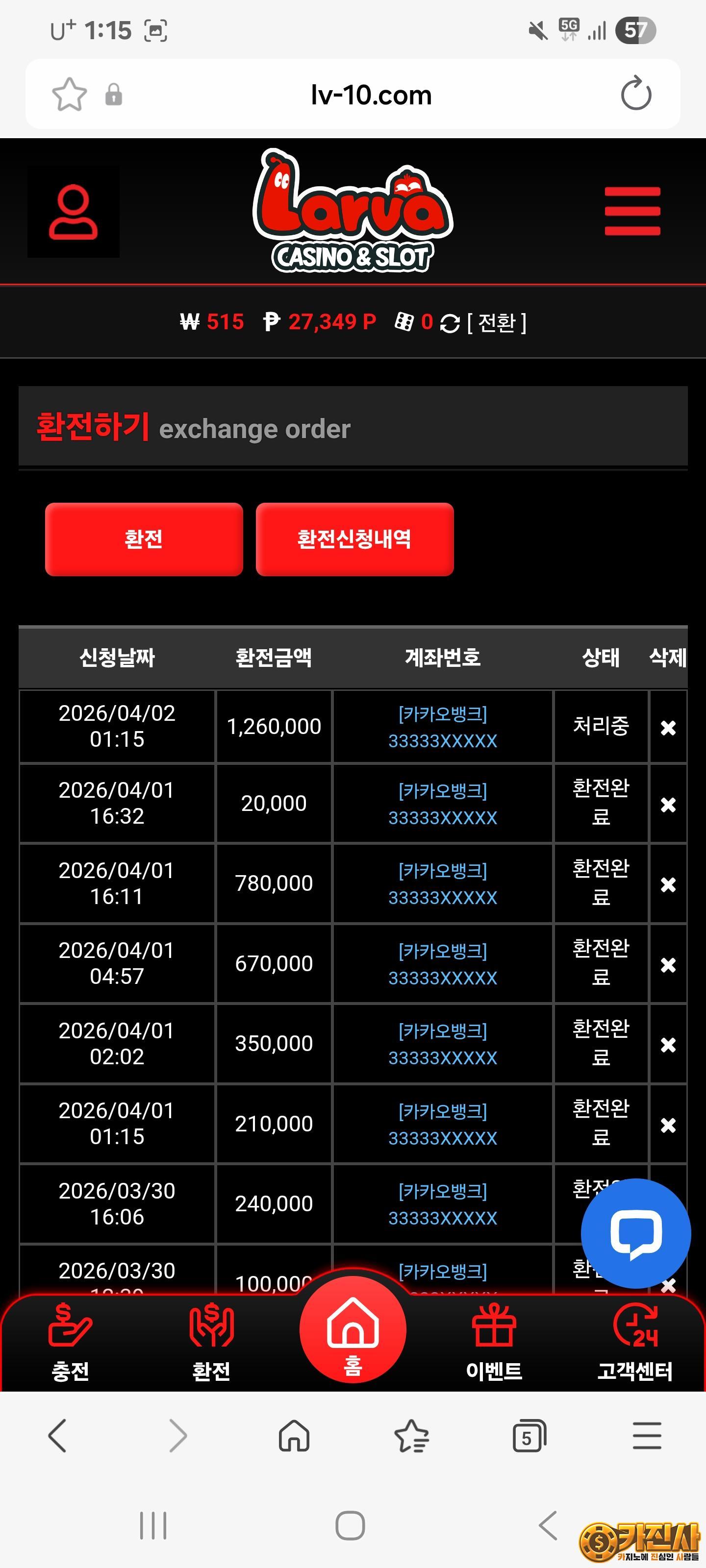Open the red hamburger menu

click(631, 211)
